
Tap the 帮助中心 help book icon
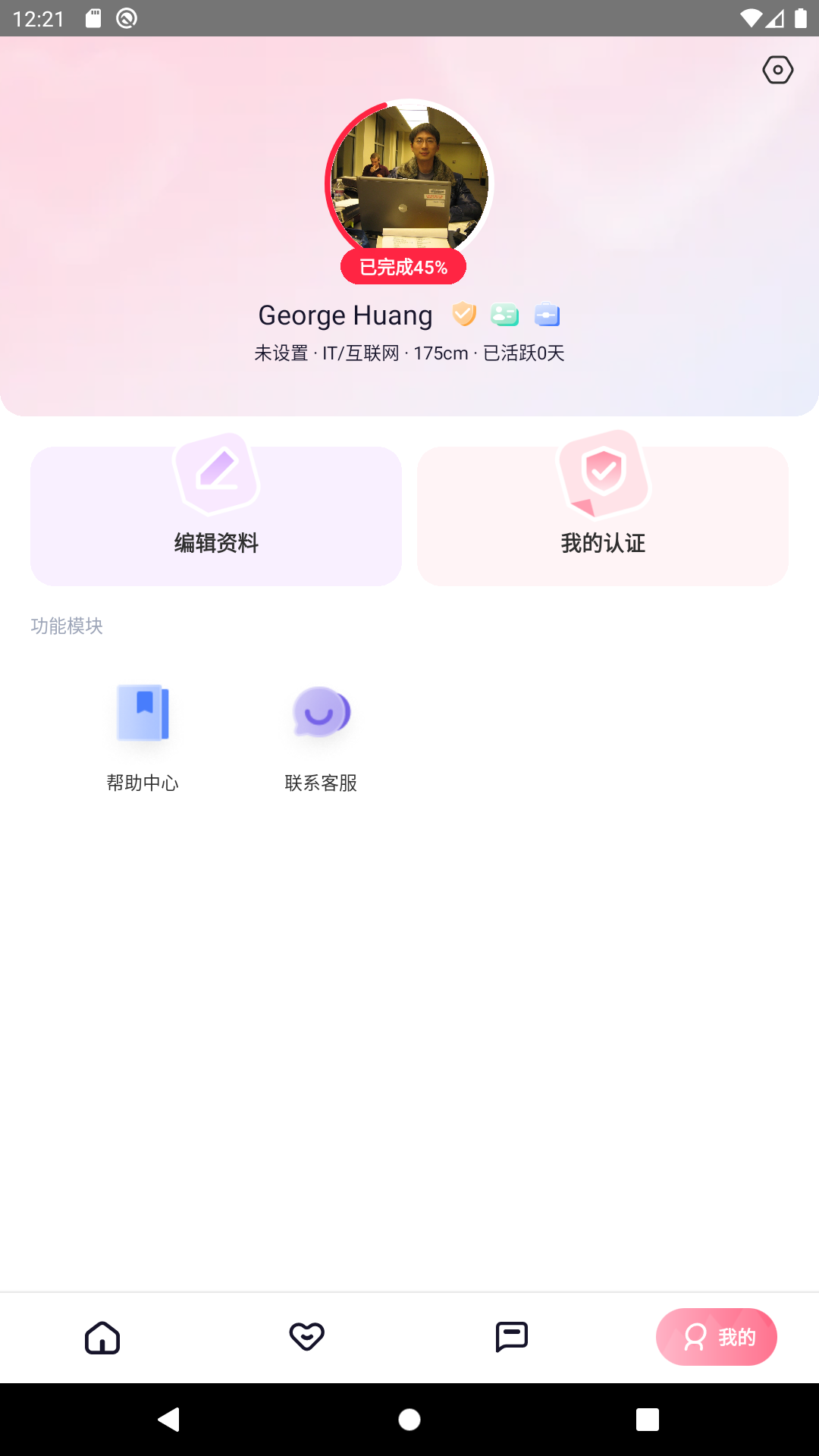point(143,712)
